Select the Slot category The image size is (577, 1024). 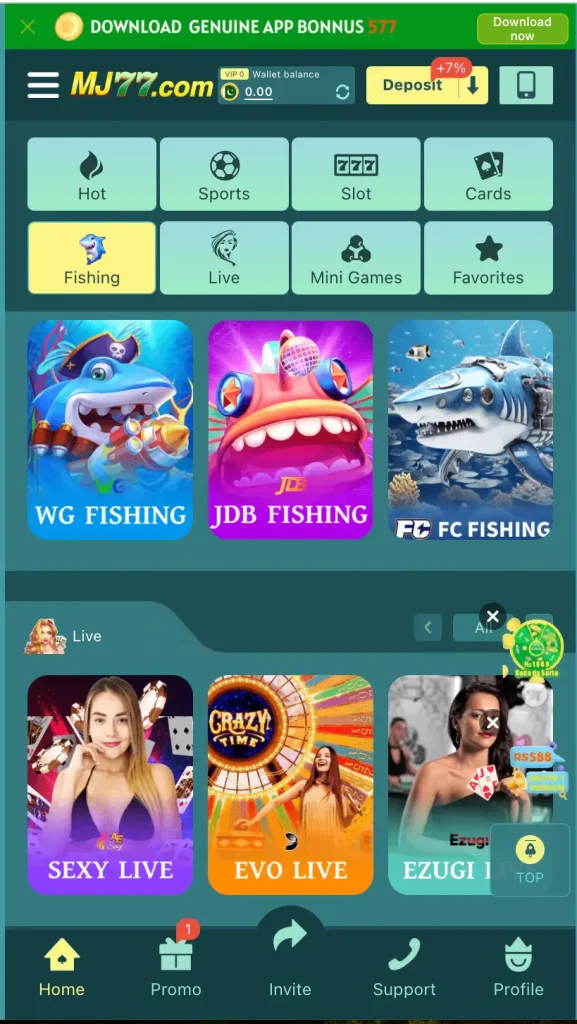(356, 174)
